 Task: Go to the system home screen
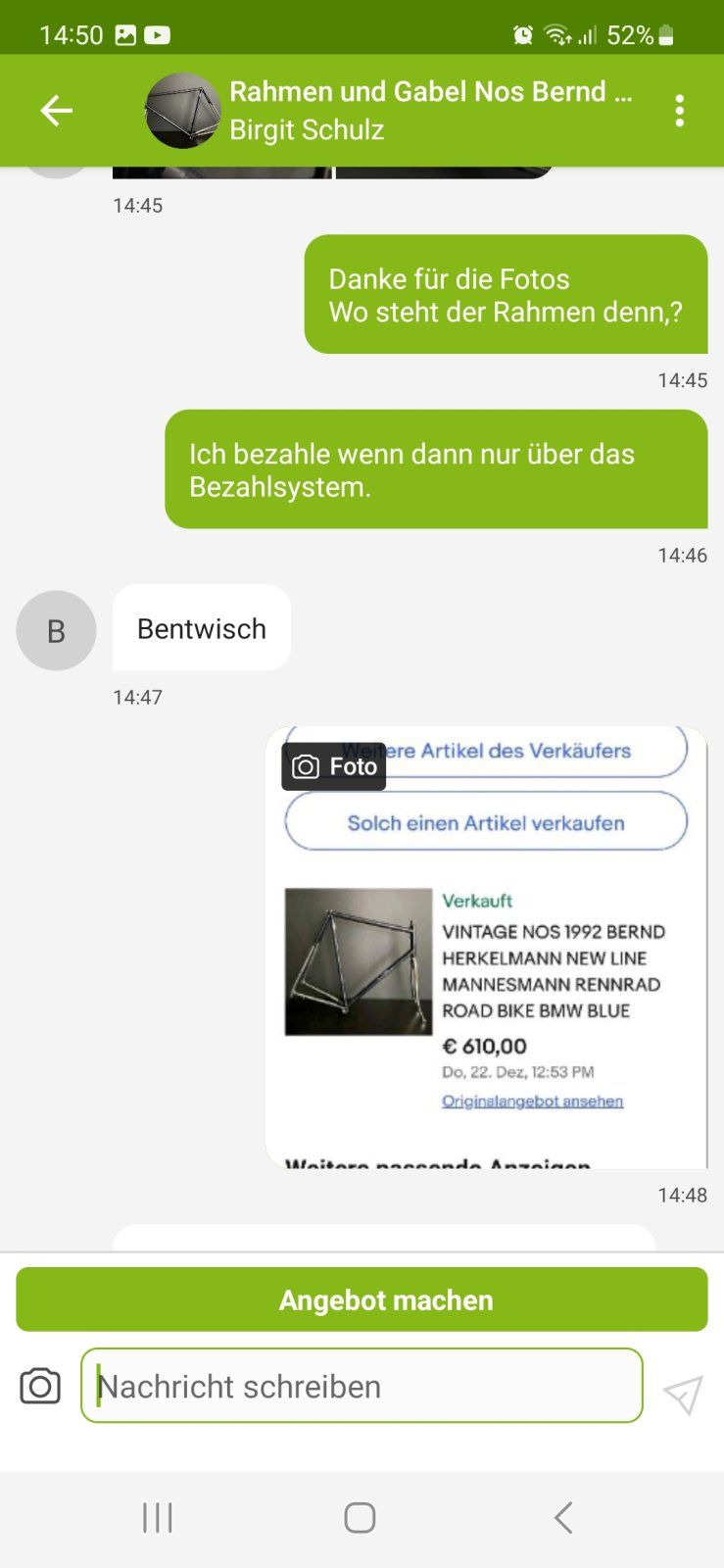(360, 1517)
